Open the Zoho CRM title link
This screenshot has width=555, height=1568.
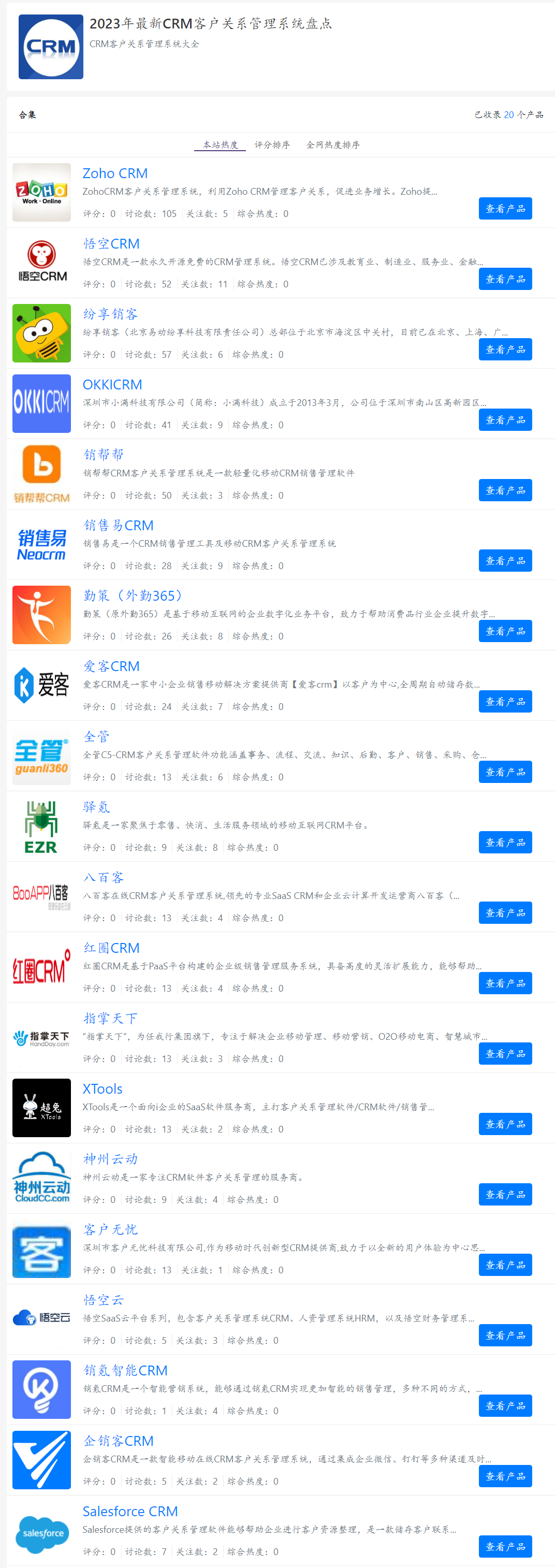(x=115, y=173)
